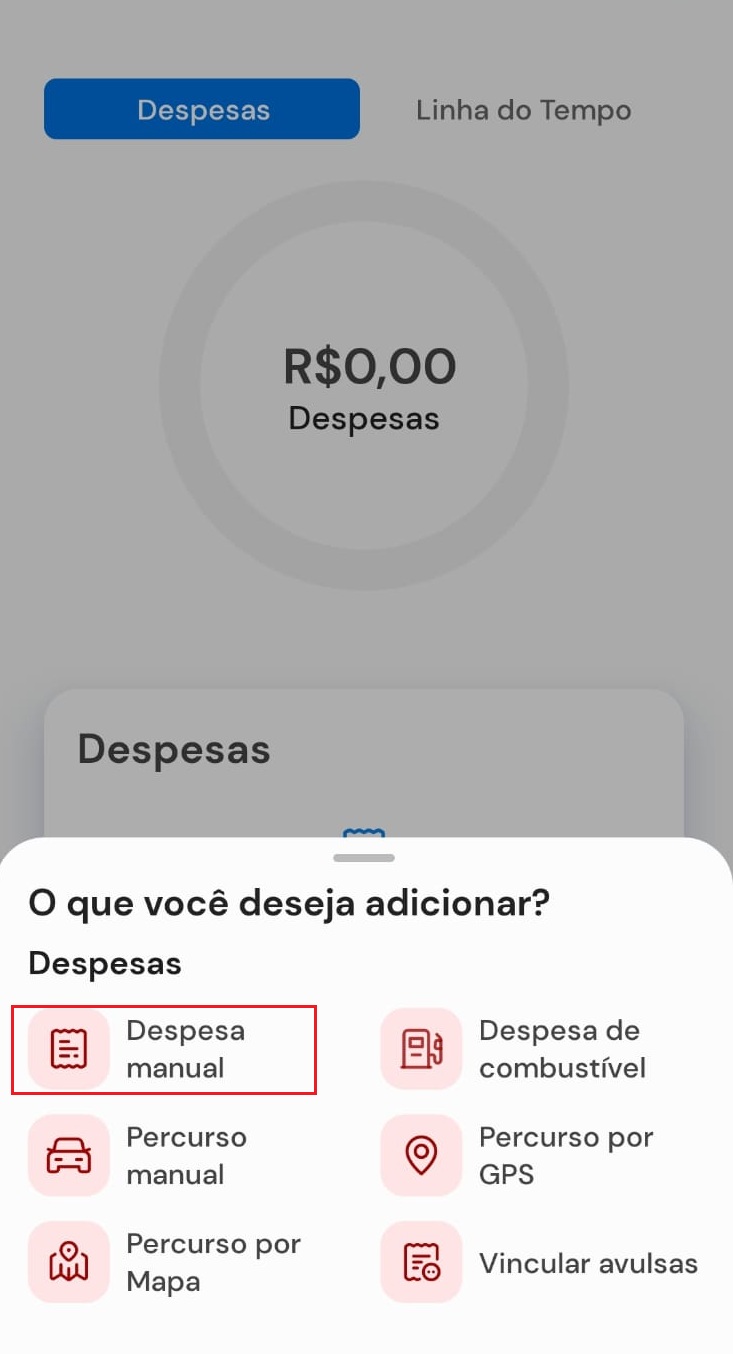Tap the bottom sheet drag handle

(x=364, y=857)
